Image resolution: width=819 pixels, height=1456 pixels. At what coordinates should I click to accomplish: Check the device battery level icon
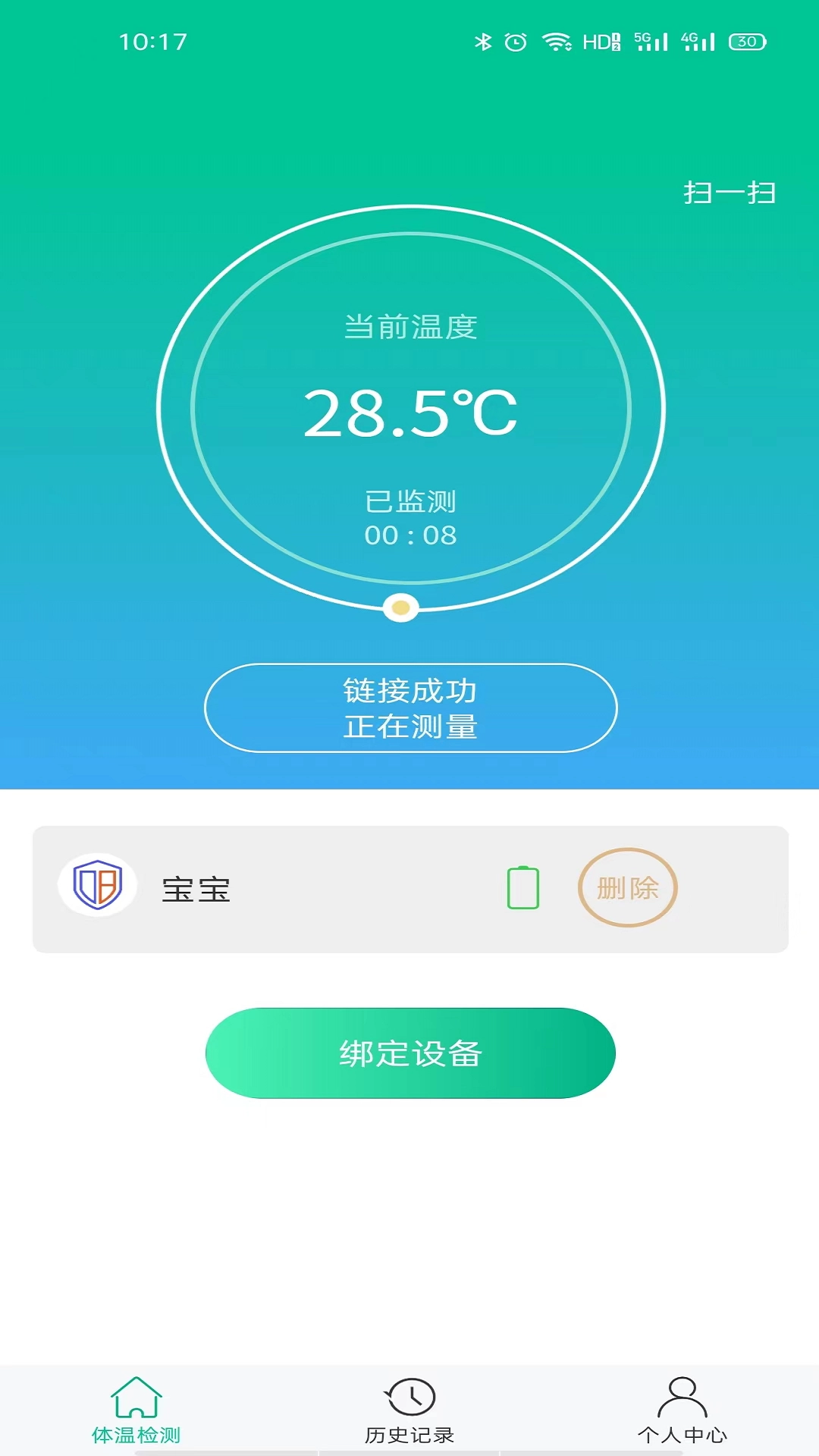click(x=522, y=887)
